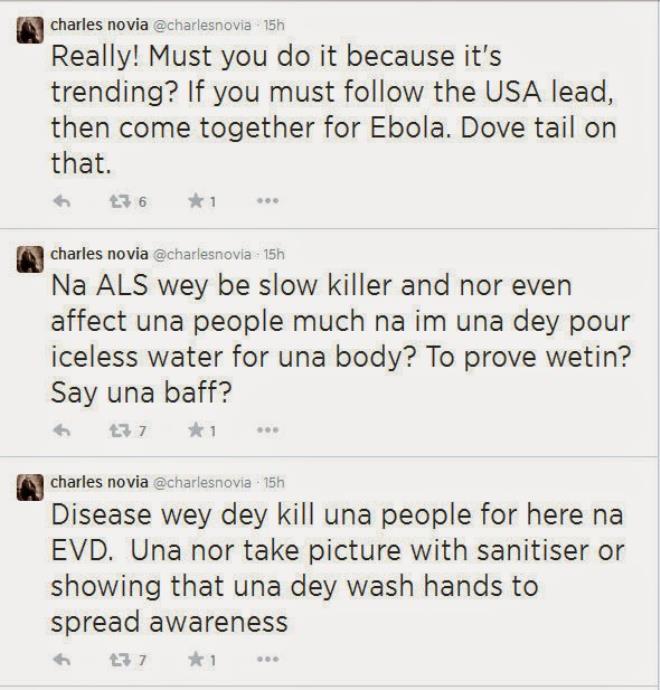660x690 pixels.
Task: Open charles novia's avatar on the ALS tweet
Action: click(x=30, y=257)
